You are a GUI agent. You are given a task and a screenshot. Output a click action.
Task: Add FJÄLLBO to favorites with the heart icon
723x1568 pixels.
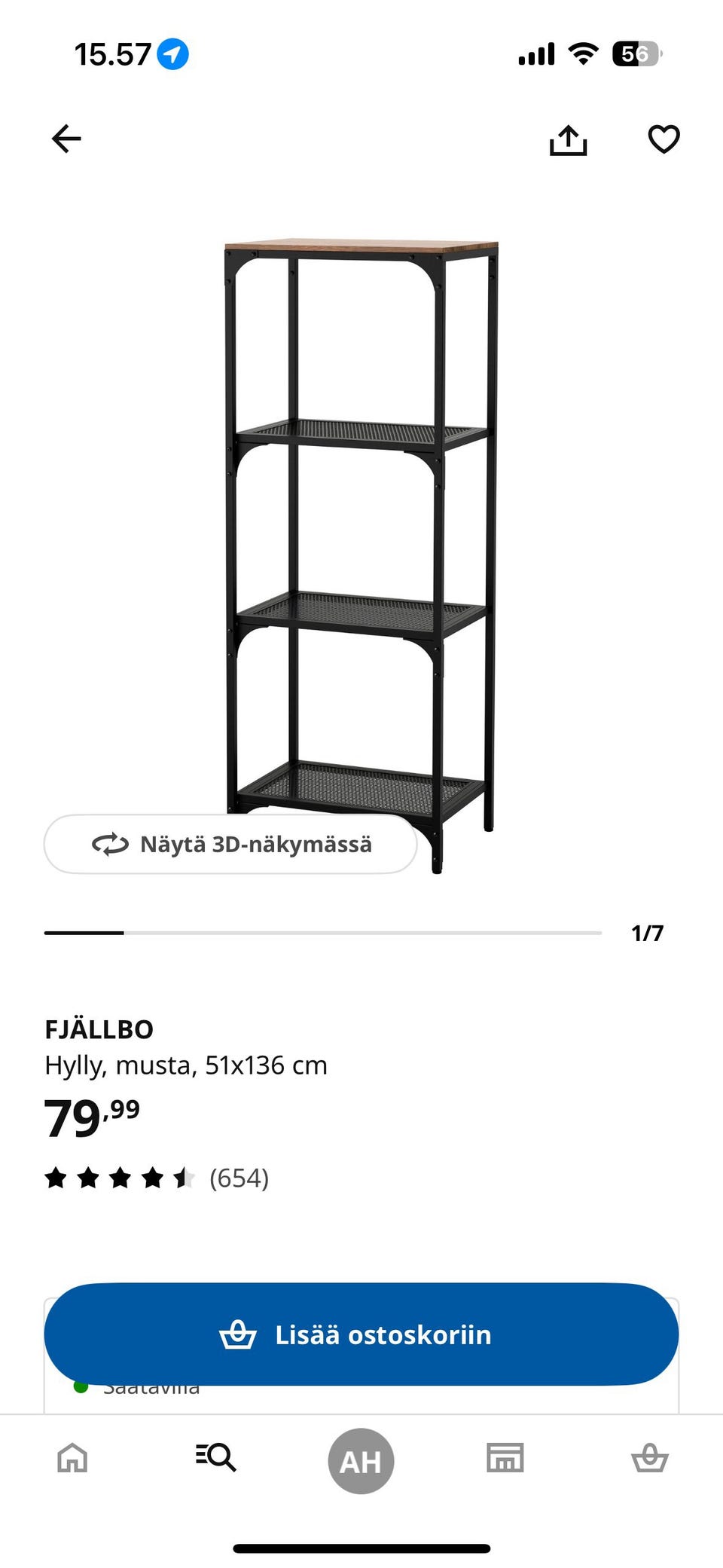(664, 139)
